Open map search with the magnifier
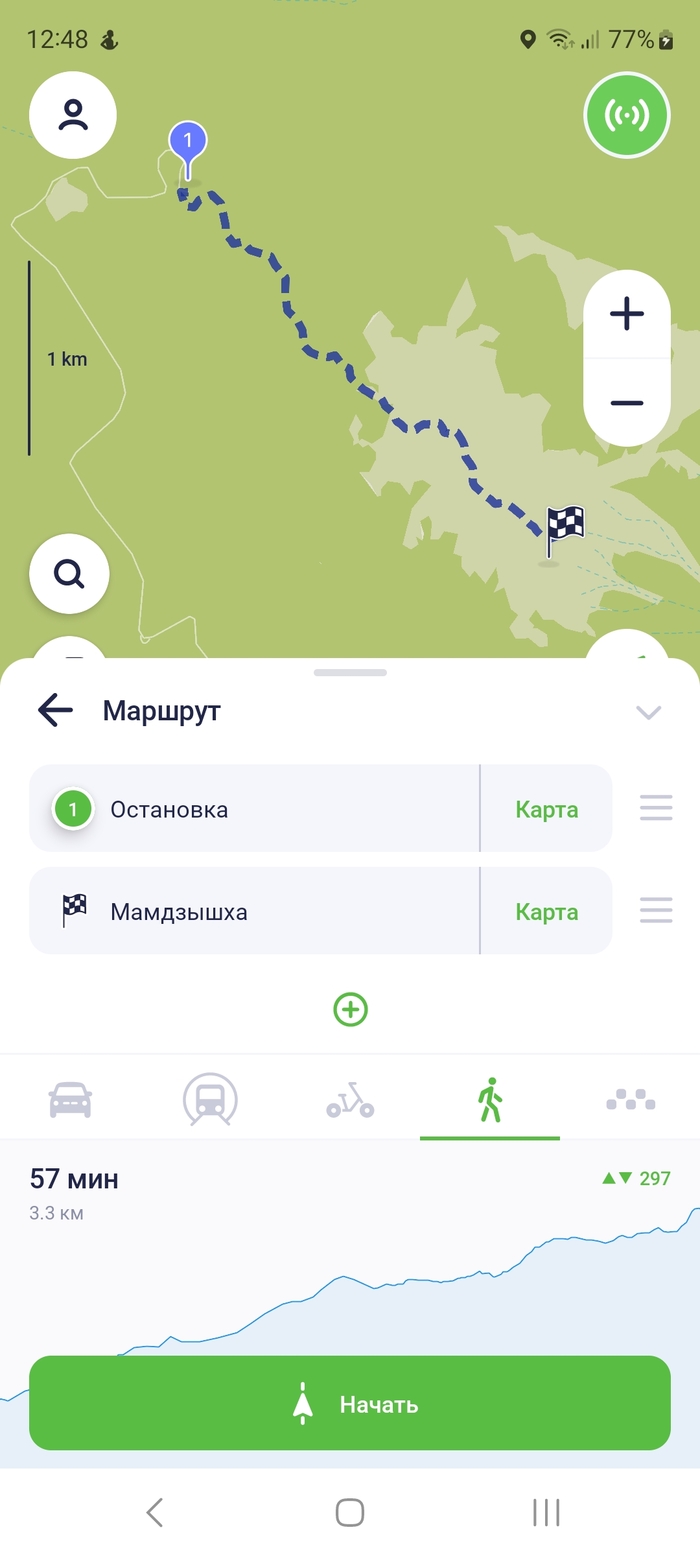 coord(69,574)
